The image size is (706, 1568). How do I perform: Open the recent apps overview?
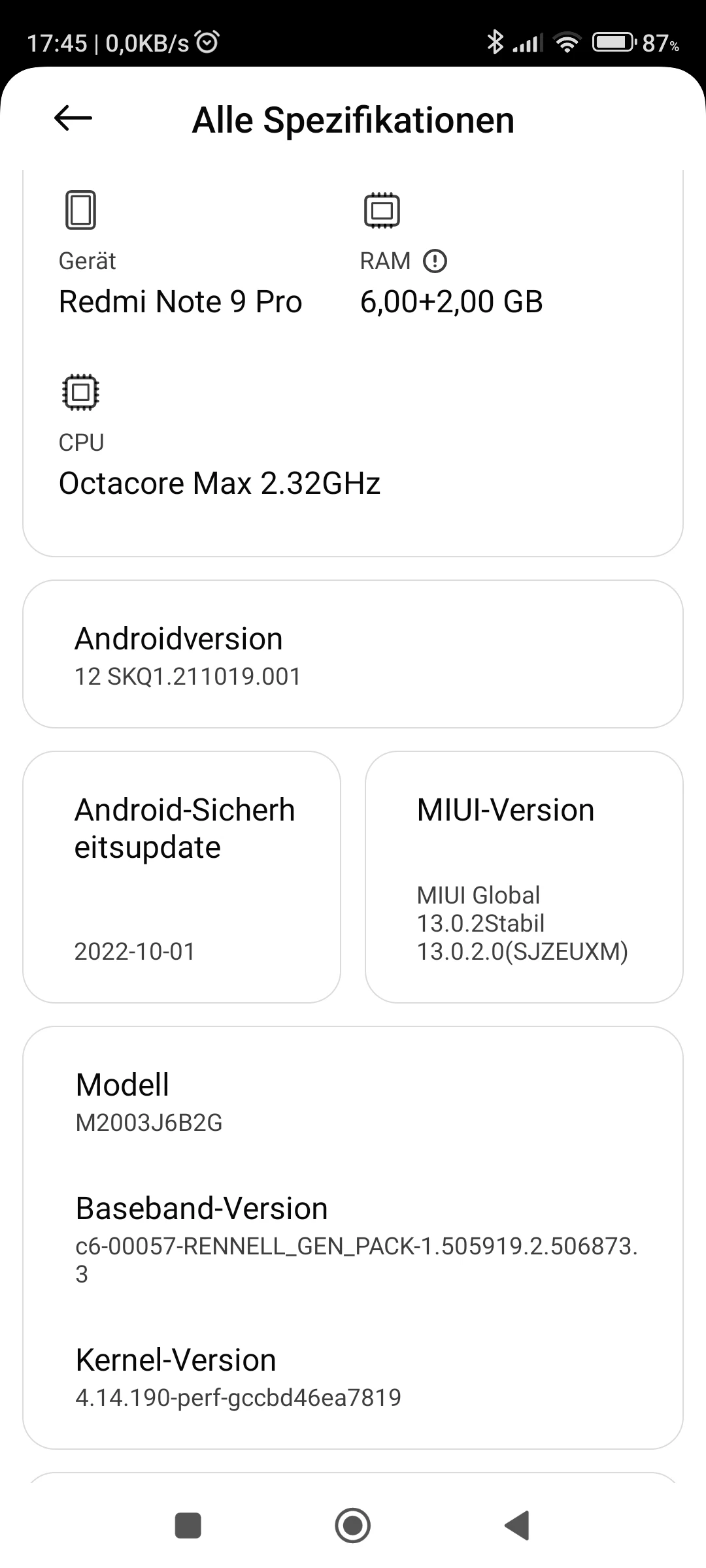188,1526
